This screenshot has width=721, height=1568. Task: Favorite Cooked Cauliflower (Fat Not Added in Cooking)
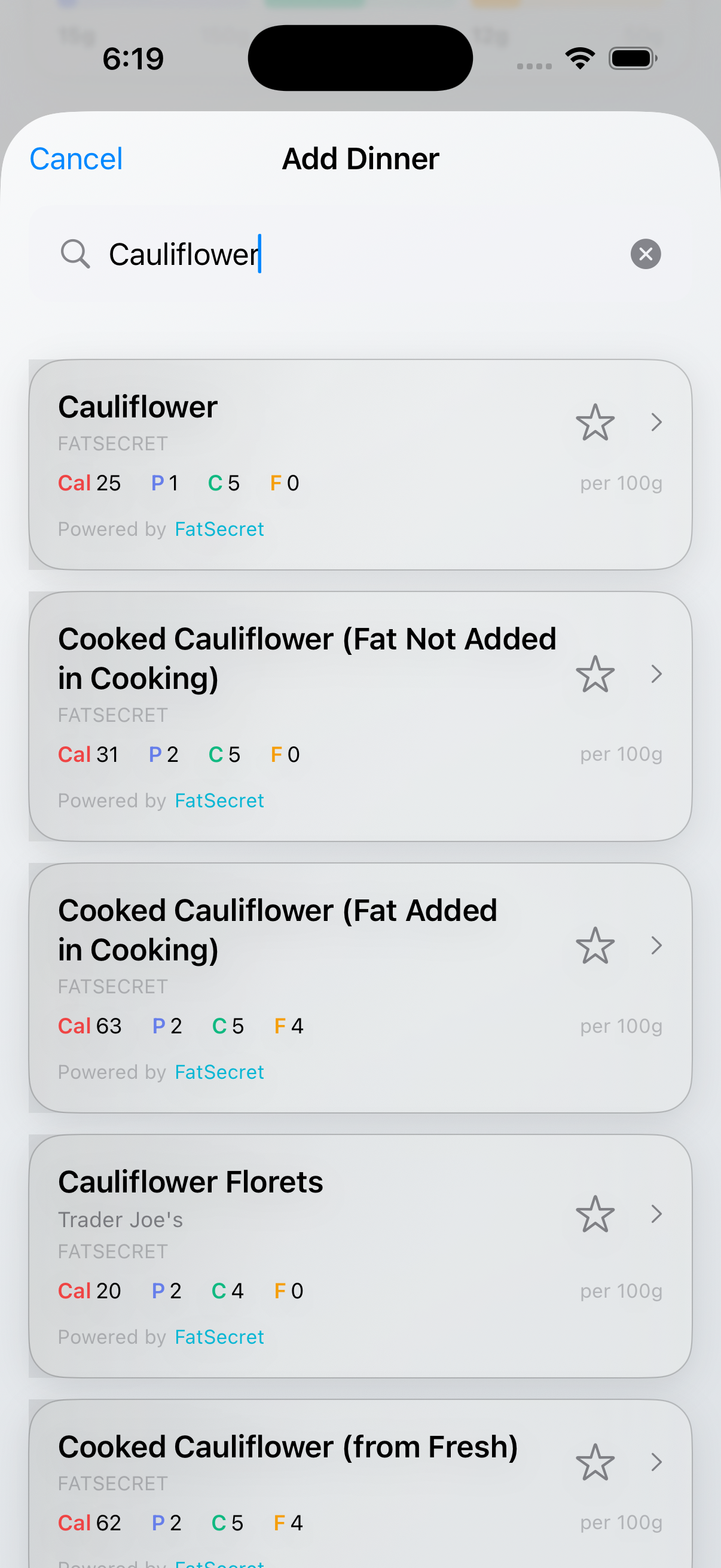[x=595, y=674]
